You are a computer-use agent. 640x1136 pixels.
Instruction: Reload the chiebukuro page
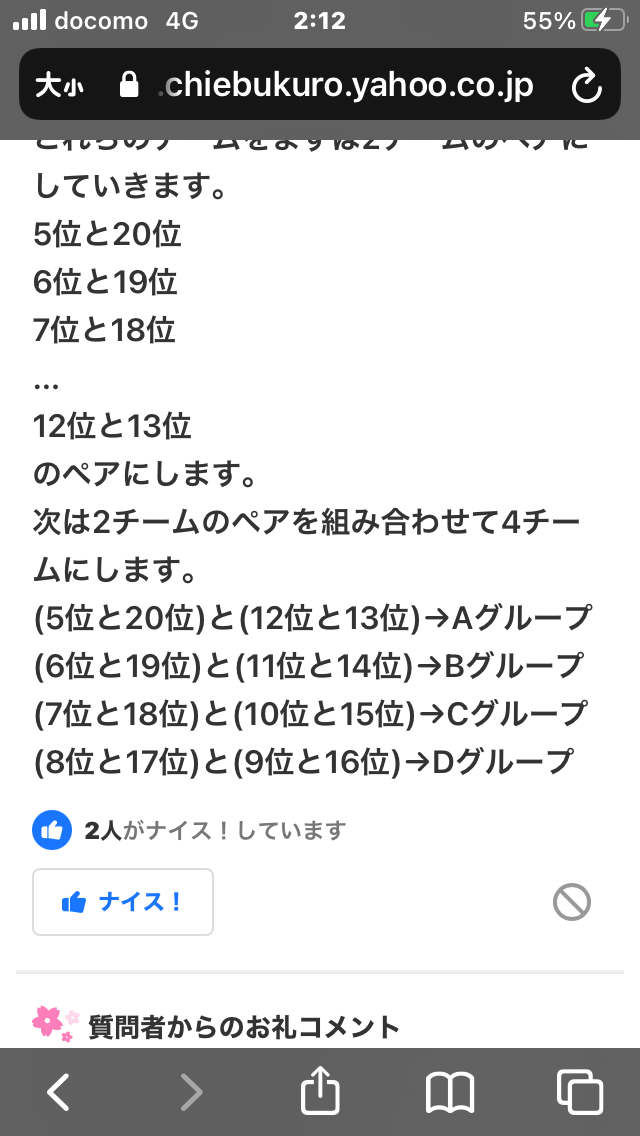(585, 86)
